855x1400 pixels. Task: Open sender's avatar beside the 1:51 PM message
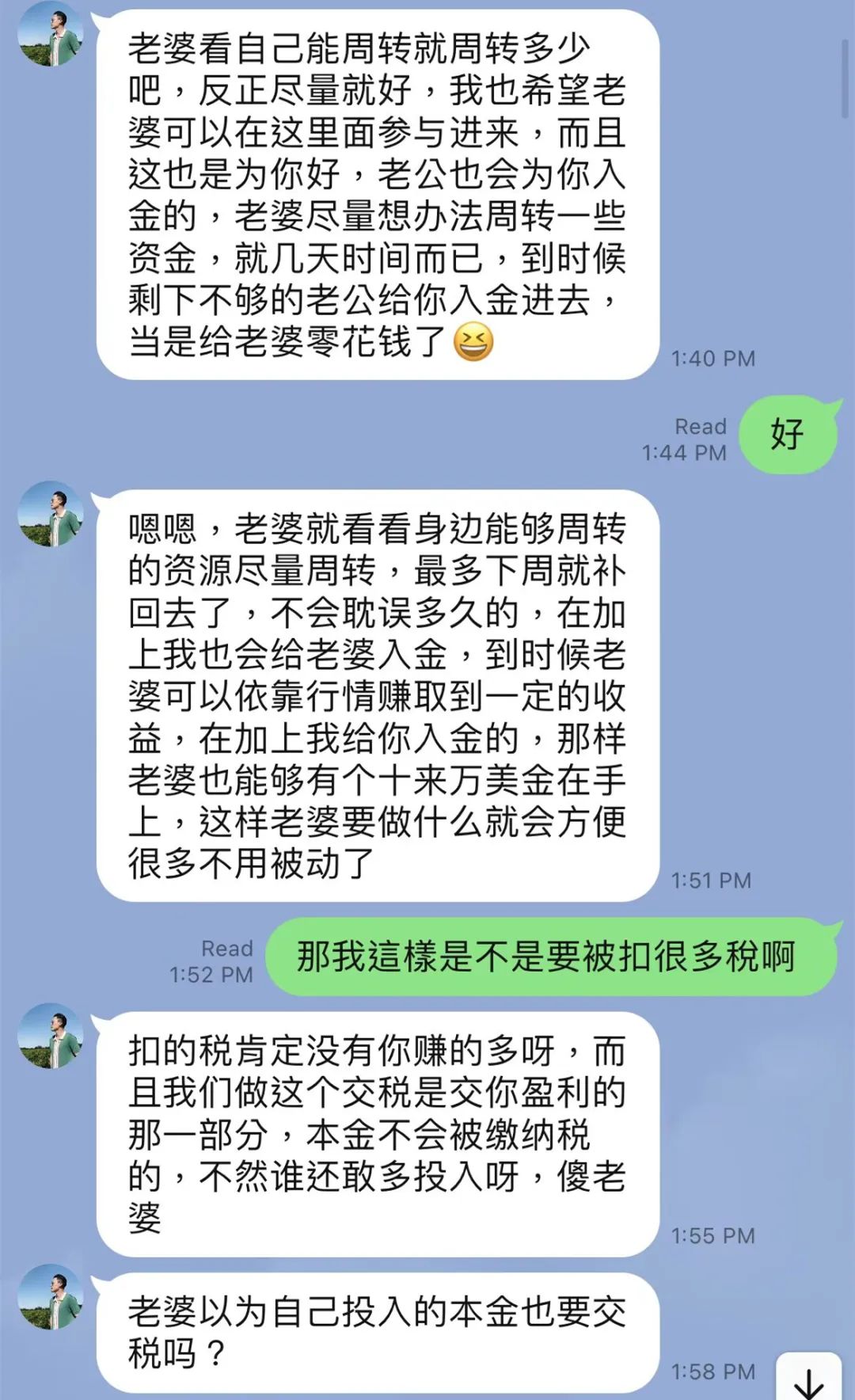(51, 514)
